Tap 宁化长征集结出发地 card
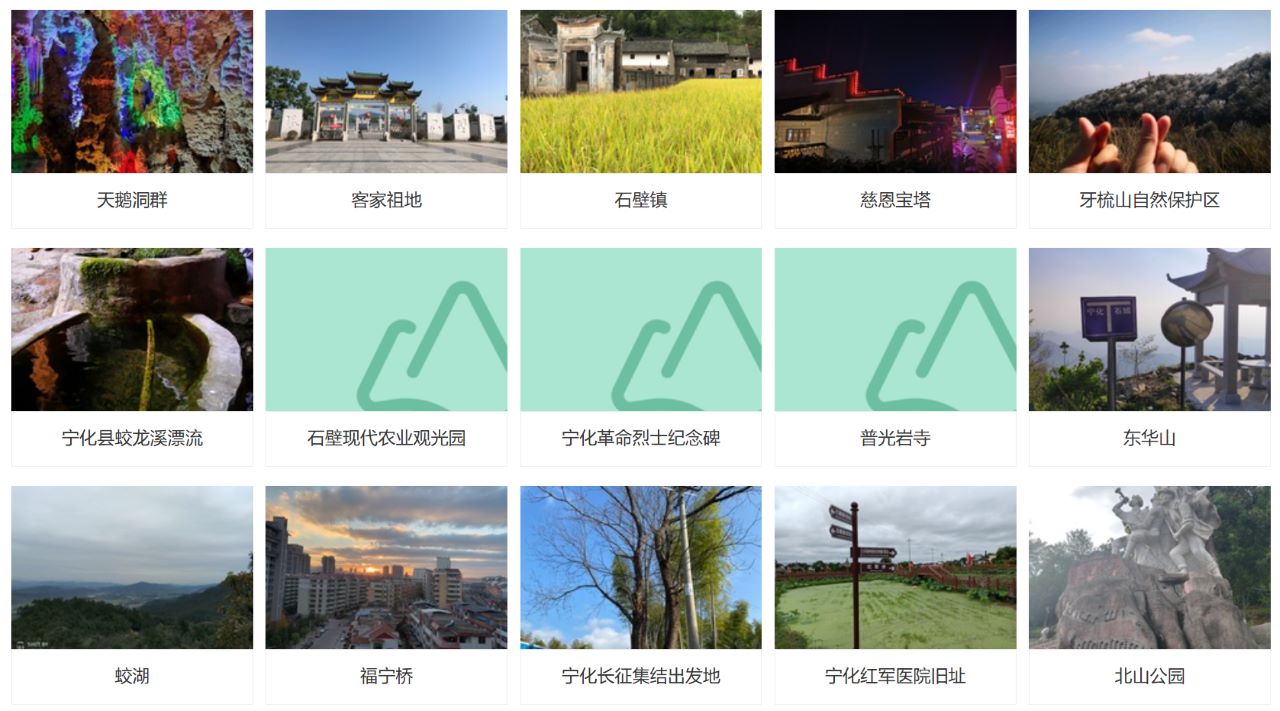Viewport: 1280px width, 711px height. coord(640,596)
